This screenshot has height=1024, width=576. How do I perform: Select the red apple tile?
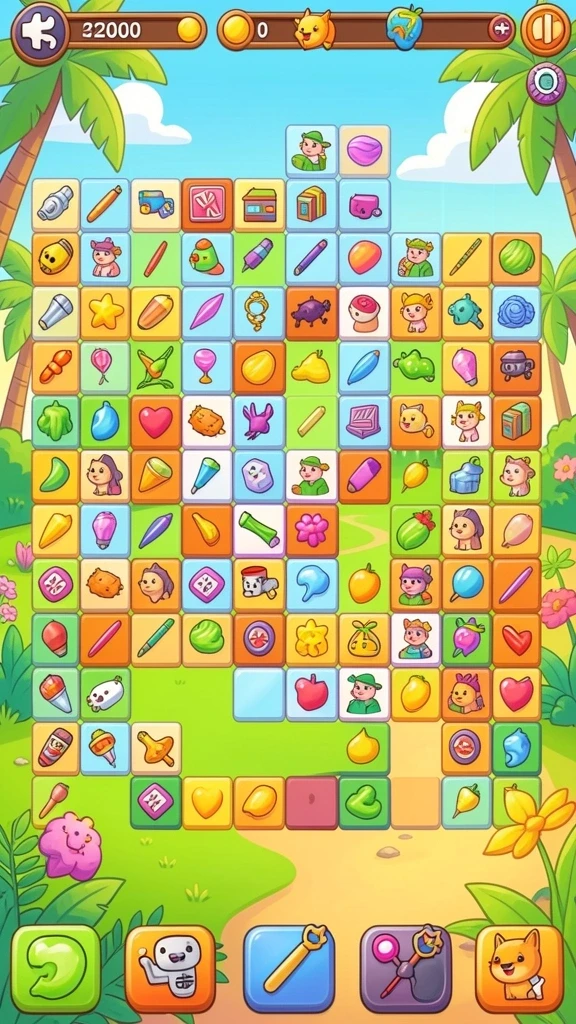point(312,694)
